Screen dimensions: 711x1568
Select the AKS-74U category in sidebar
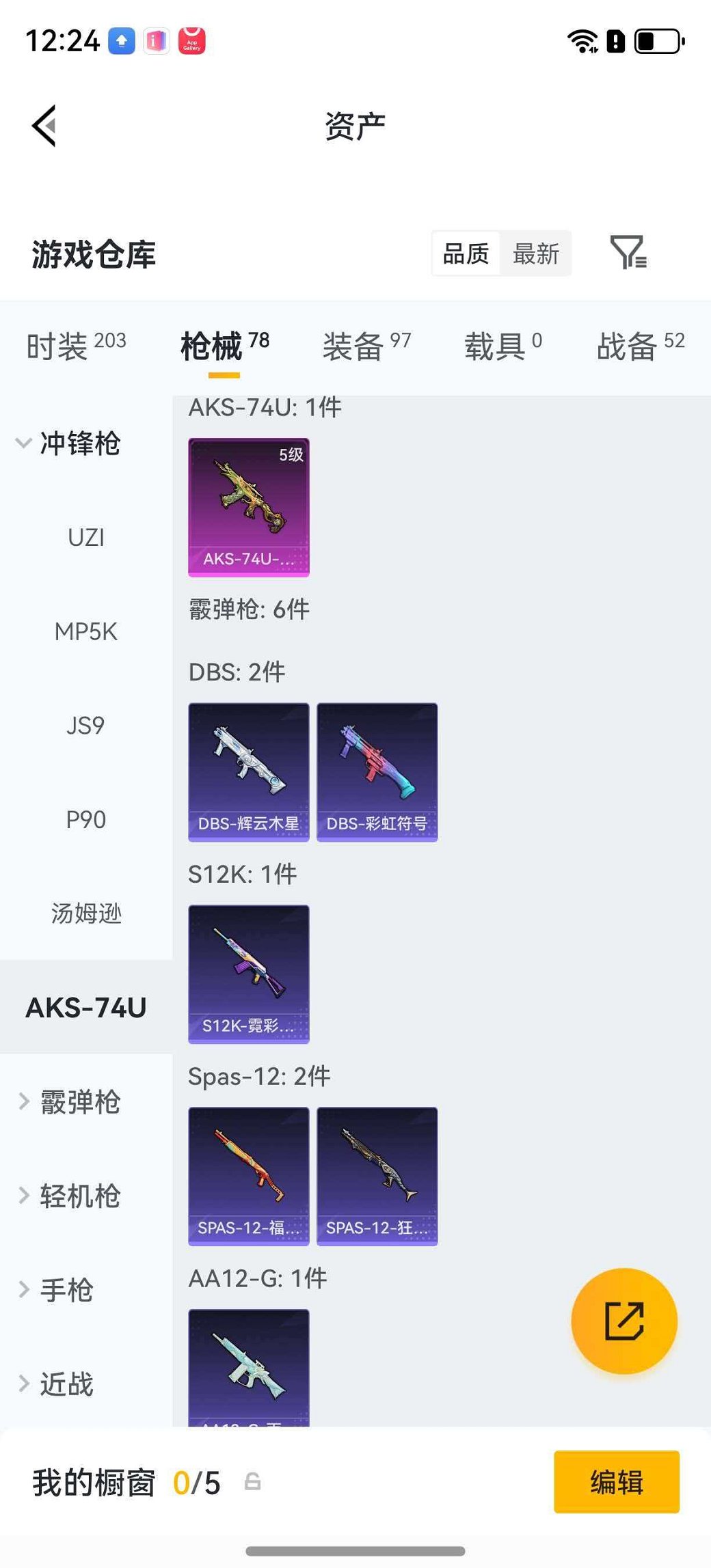tap(85, 1006)
